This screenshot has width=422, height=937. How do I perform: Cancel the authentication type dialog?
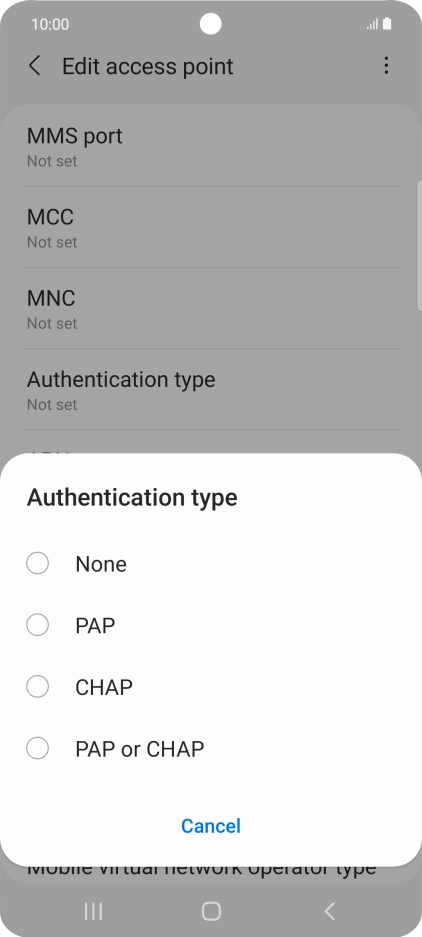tap(211, 826)
